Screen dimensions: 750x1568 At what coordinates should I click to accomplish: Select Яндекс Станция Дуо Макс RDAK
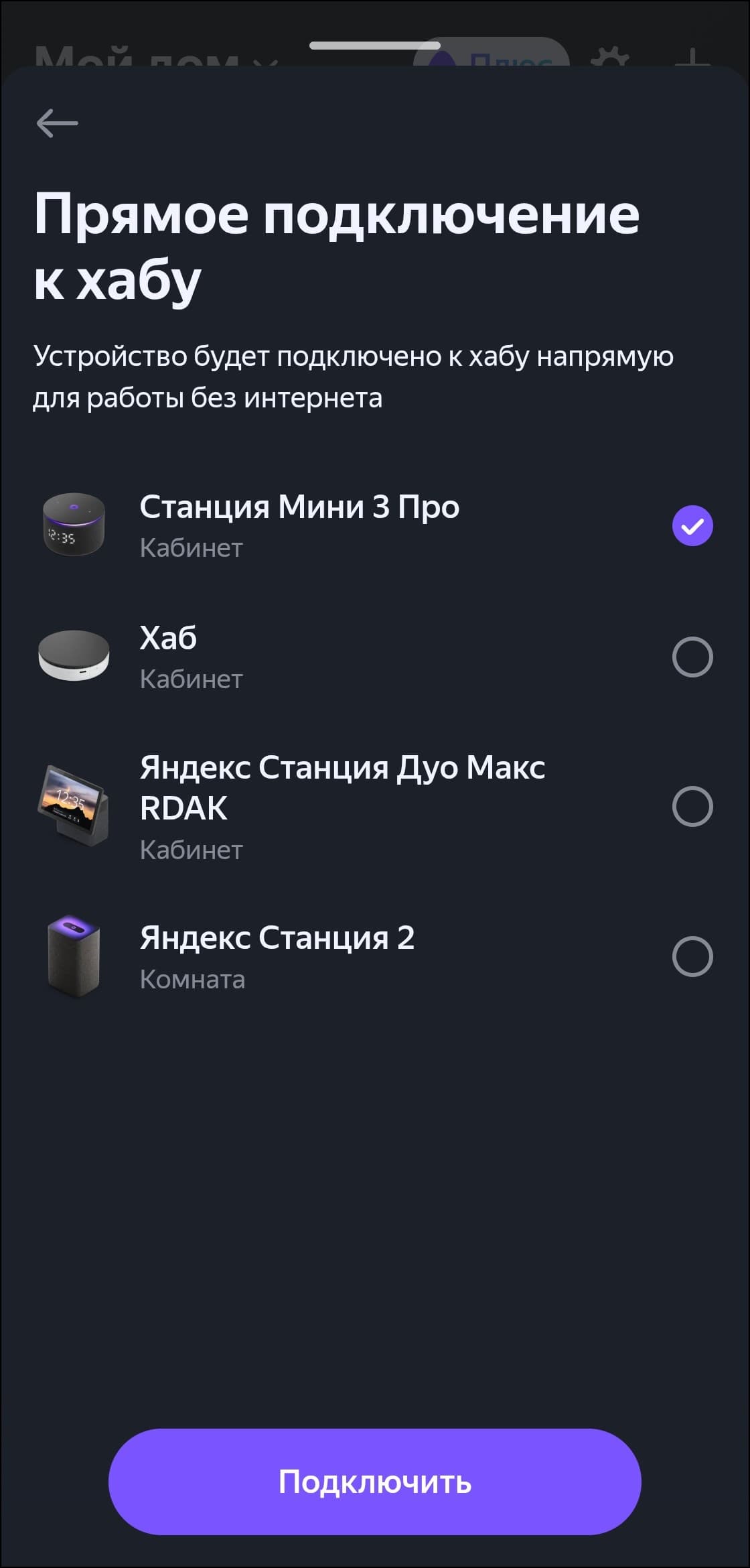tap(692, 806)
